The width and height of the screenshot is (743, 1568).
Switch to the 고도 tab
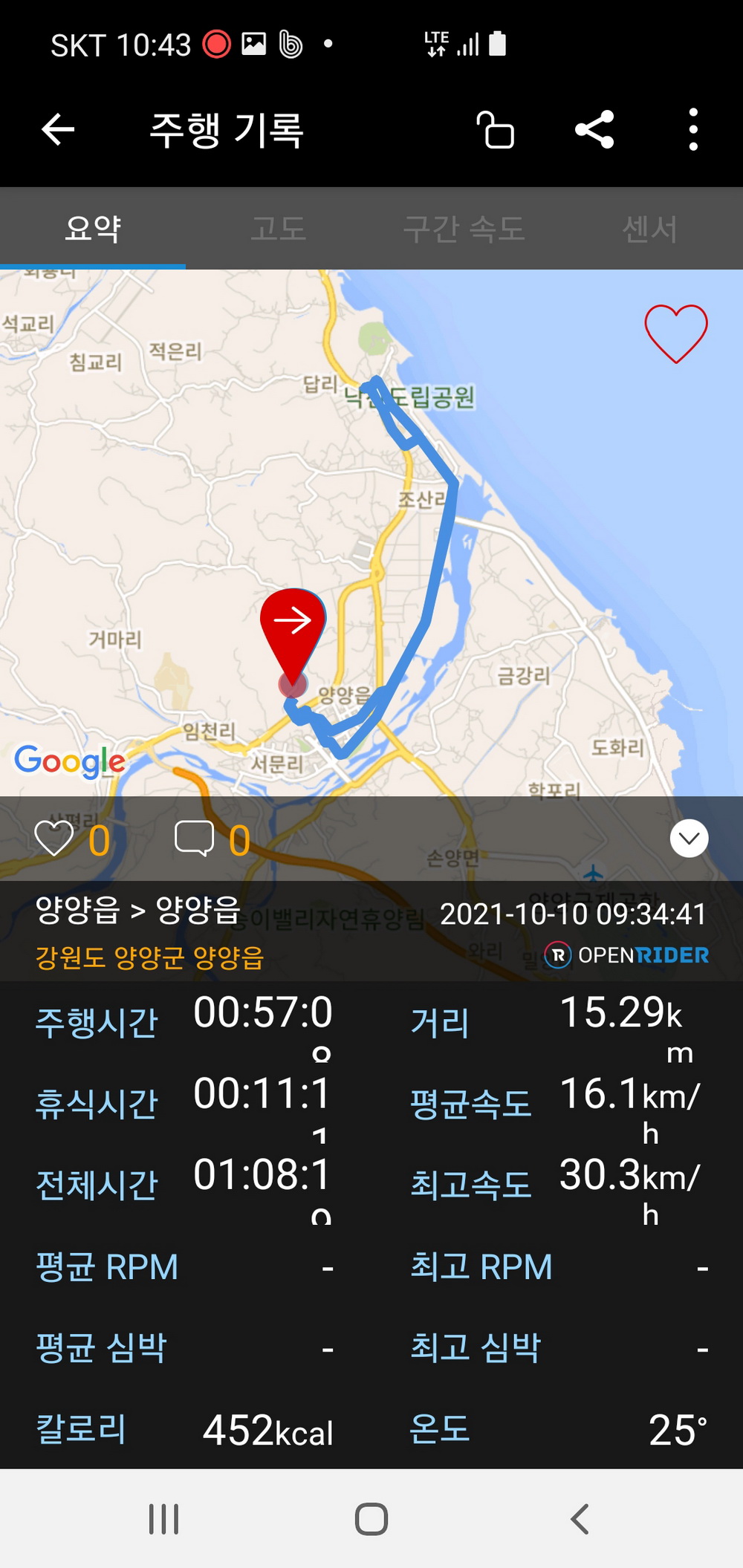279,228
